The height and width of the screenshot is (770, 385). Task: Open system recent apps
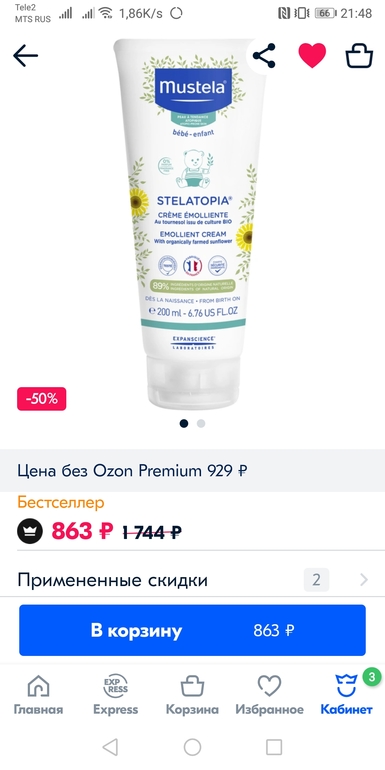point(274,747)
